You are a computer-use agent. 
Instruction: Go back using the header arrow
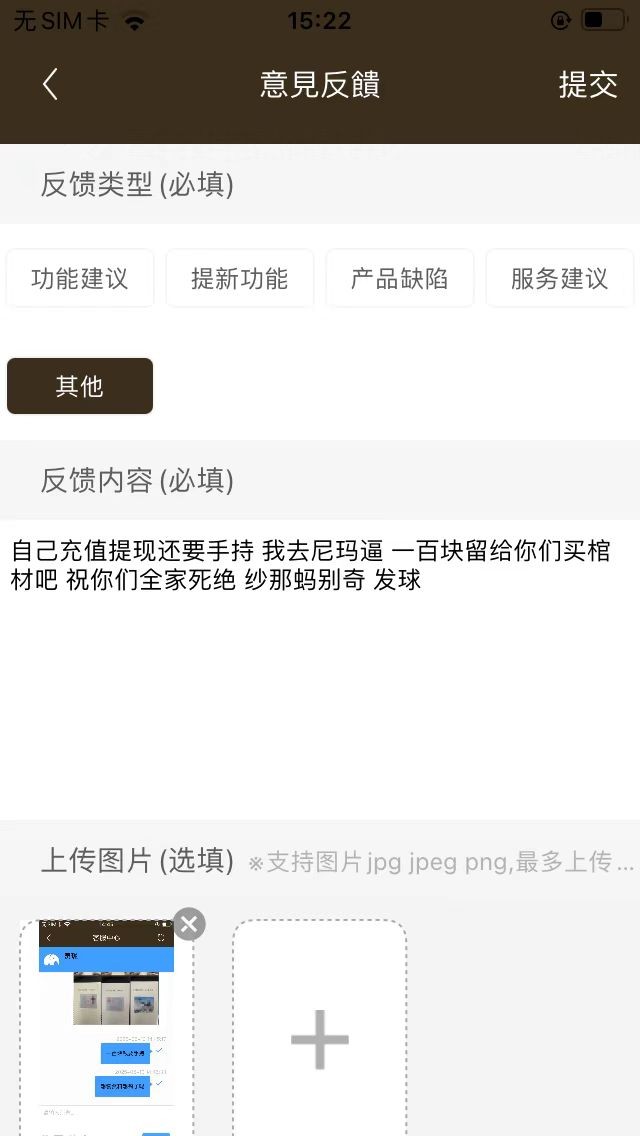[50, 84]
